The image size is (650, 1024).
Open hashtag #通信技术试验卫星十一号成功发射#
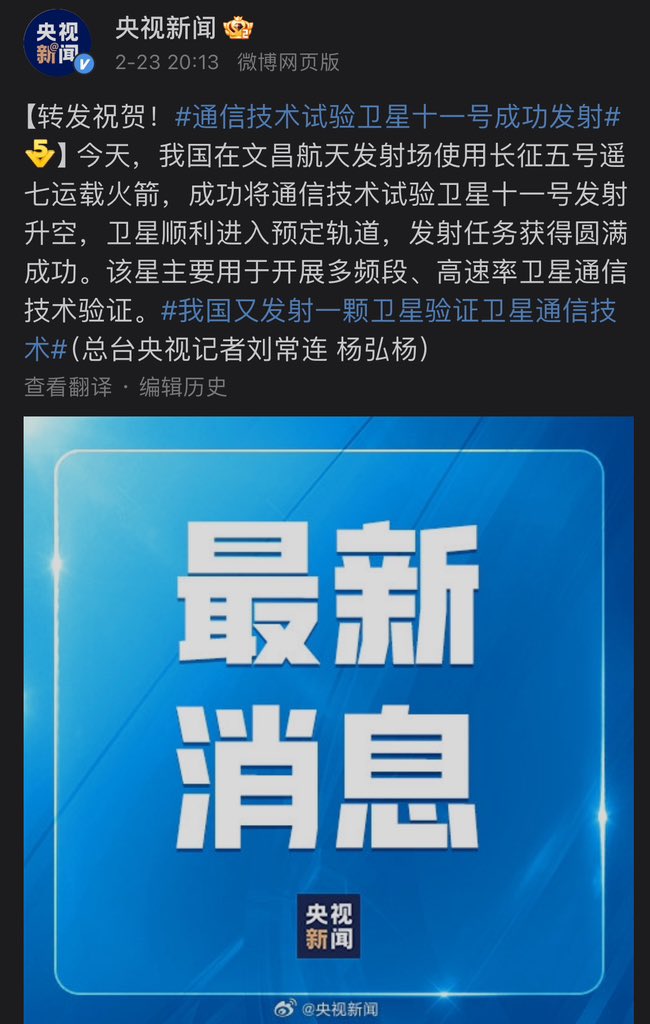coord(398,117)
